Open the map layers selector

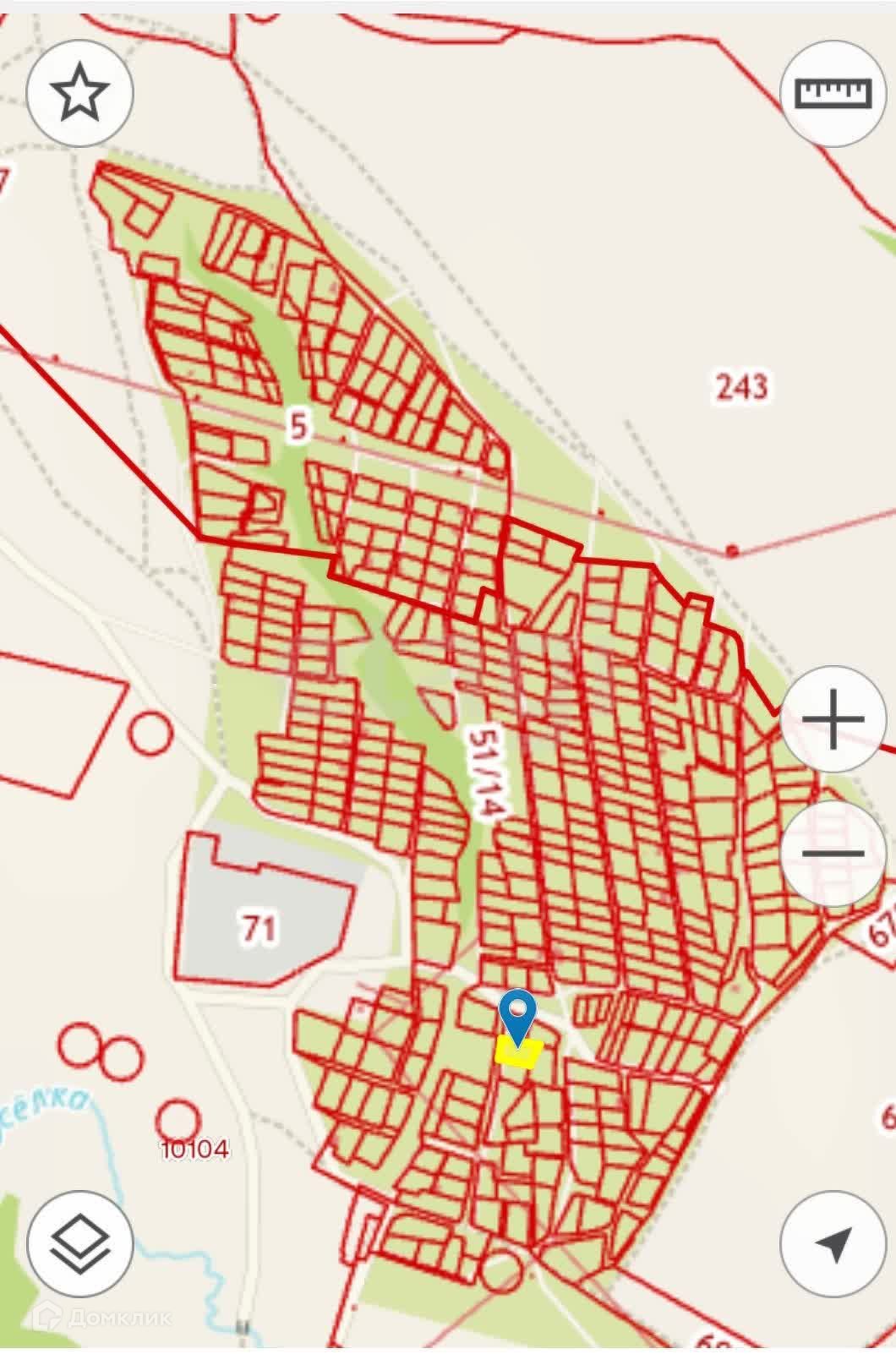pyautogui.click(x=80, y=1242)
